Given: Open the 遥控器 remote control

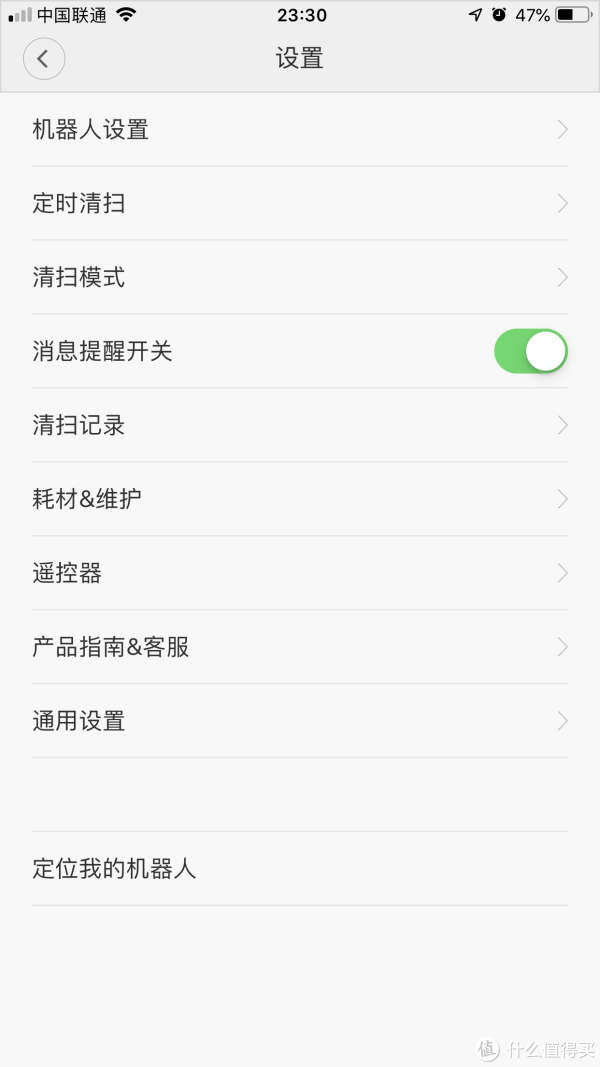Looking at the screenshot, I should click(300, 573).
